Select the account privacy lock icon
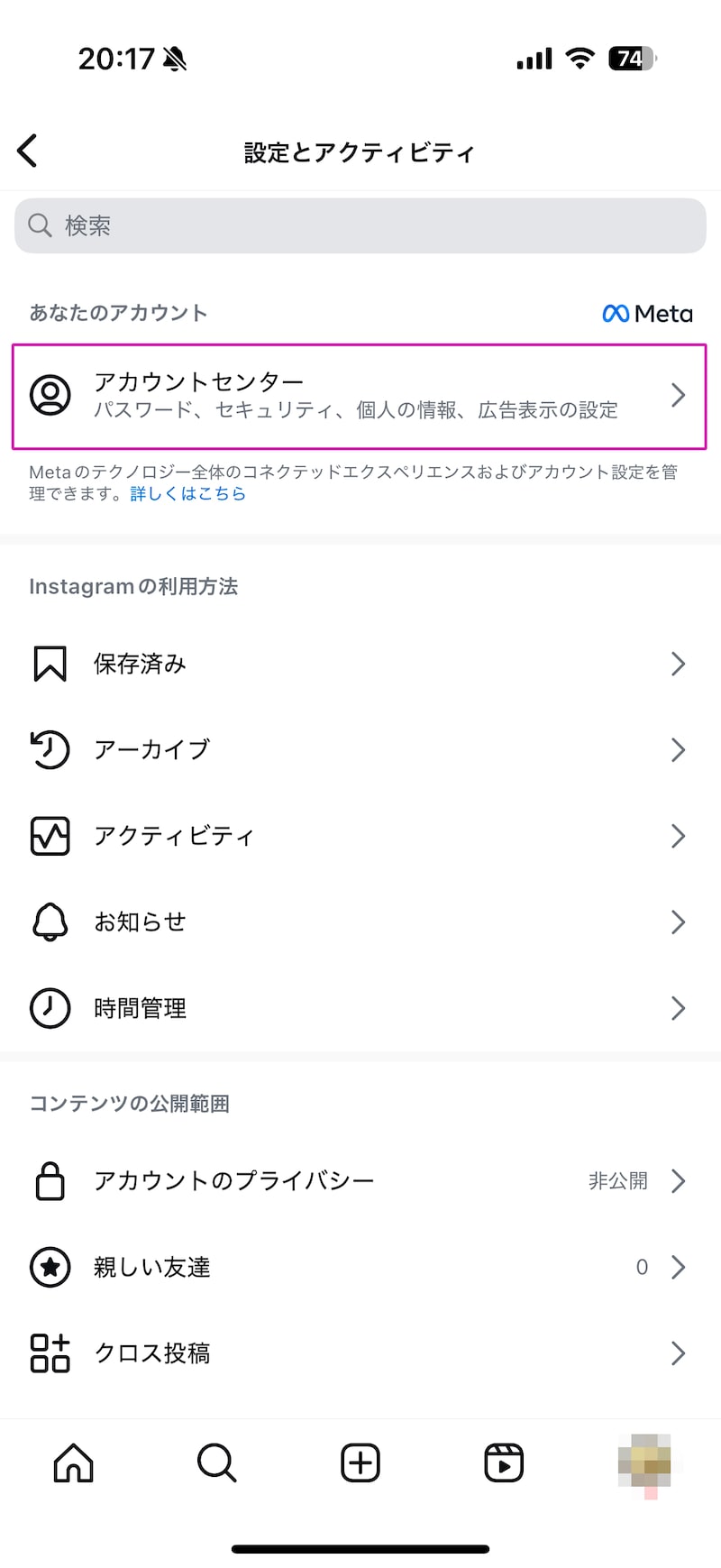 50,1180
